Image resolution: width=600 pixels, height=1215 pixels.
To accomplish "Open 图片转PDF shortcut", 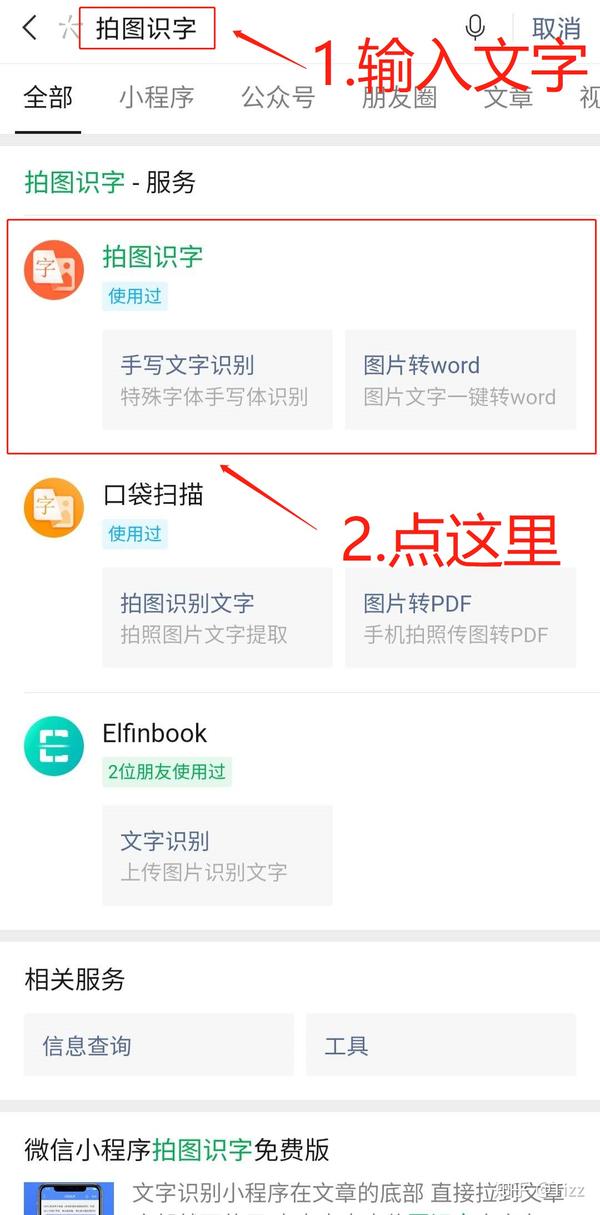I will [x=460, y=617].
